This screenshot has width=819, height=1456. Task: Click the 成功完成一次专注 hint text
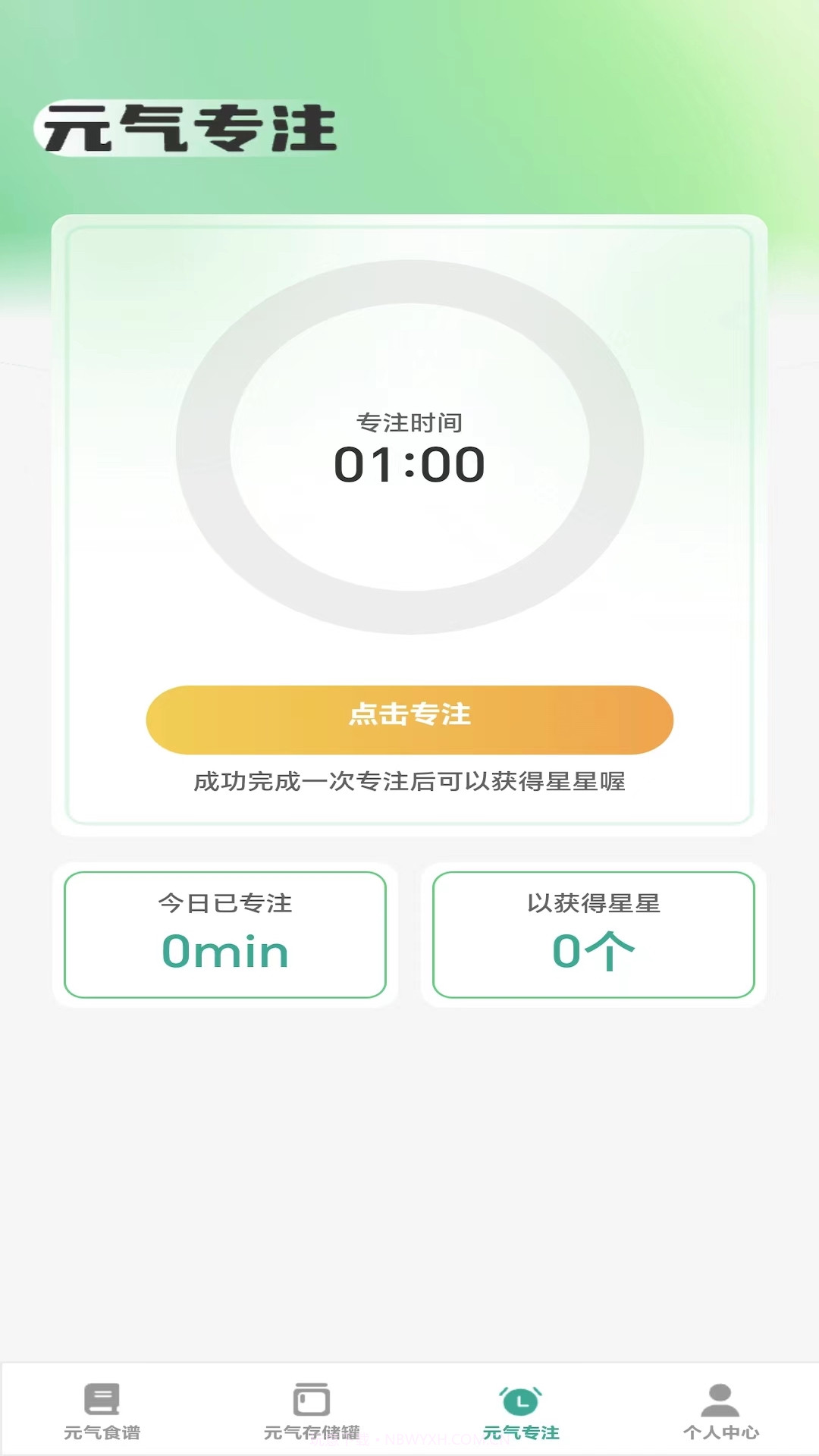(x=409, y=780)
